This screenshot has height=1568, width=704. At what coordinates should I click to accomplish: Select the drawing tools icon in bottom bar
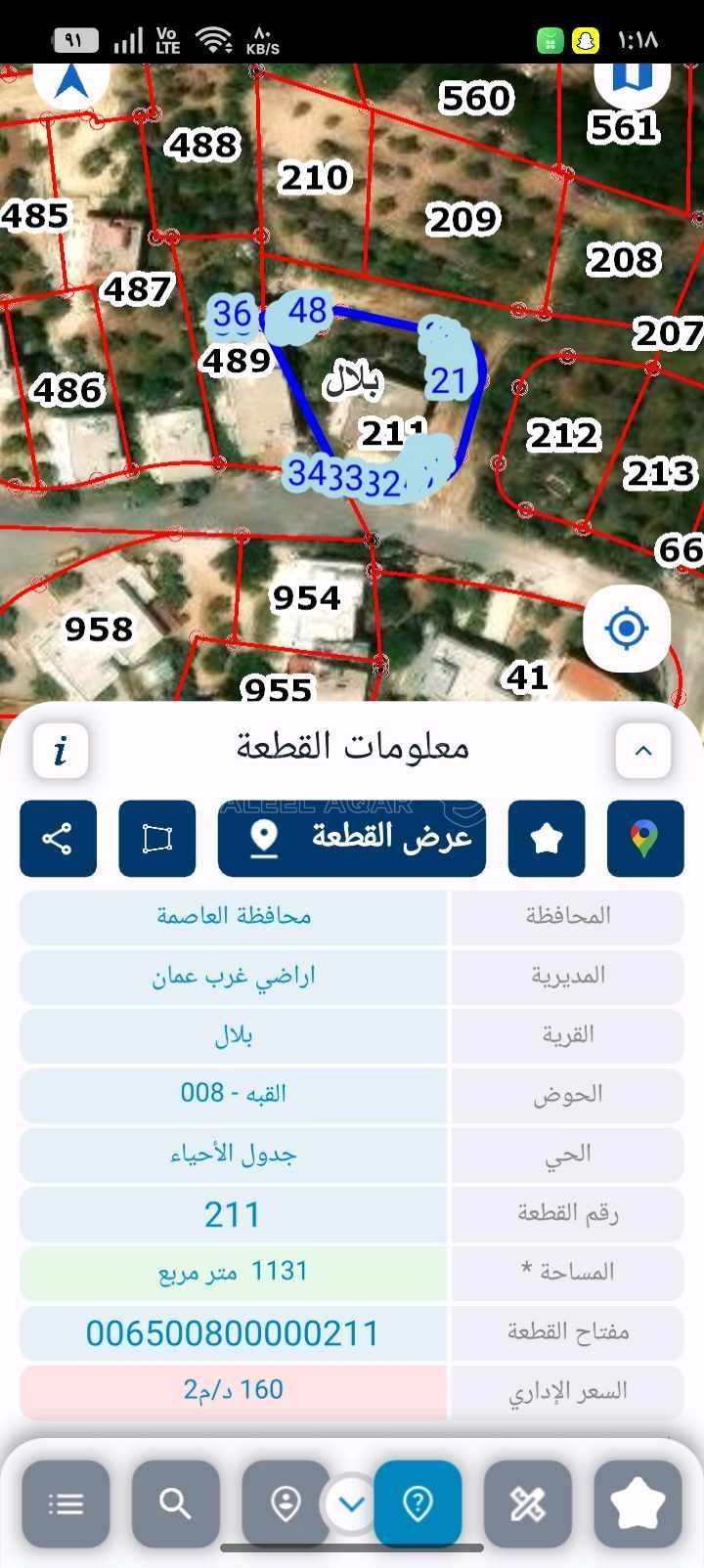tap(529, 1503)
